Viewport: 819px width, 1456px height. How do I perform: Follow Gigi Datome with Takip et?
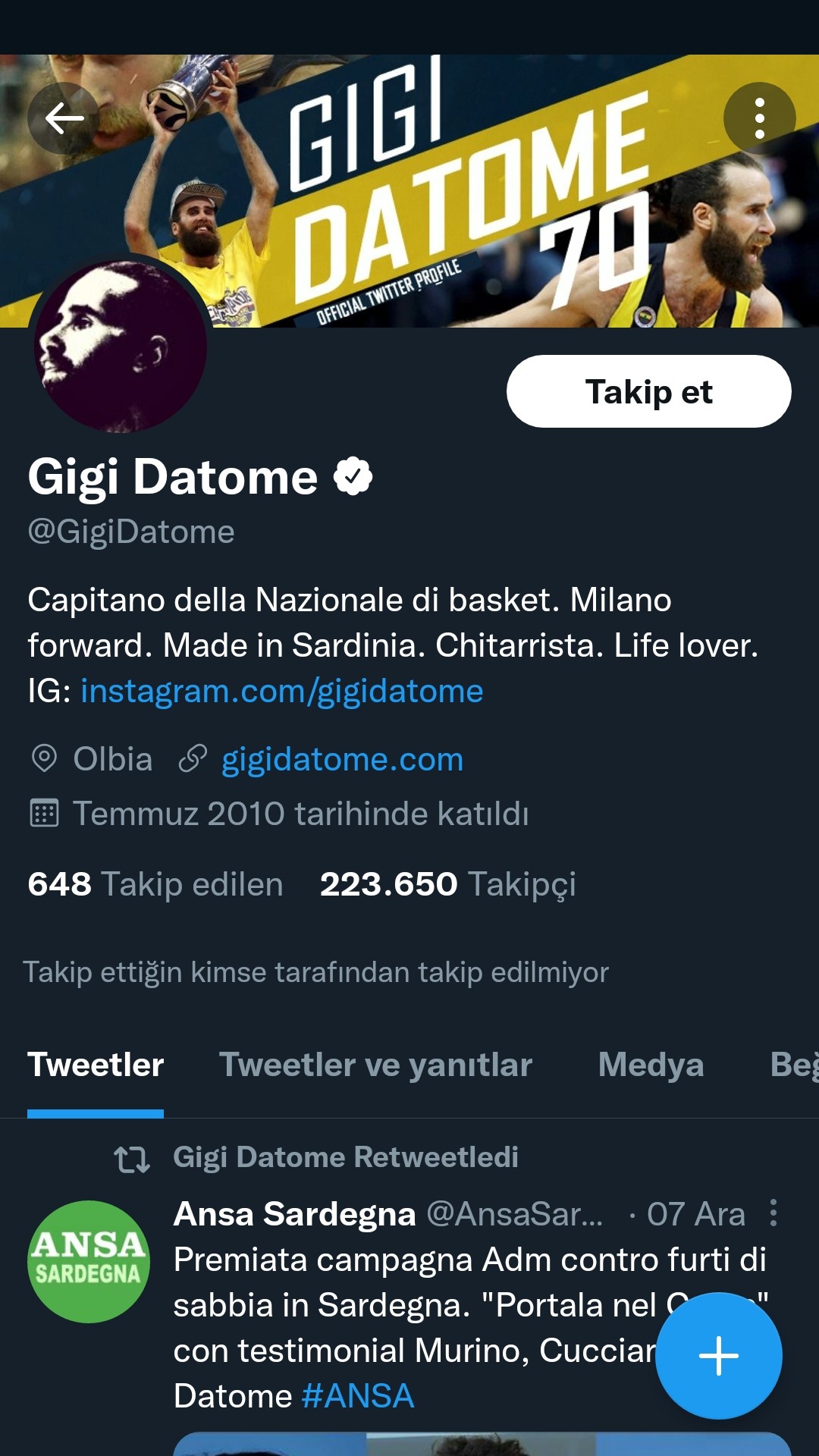click(649, 391)
